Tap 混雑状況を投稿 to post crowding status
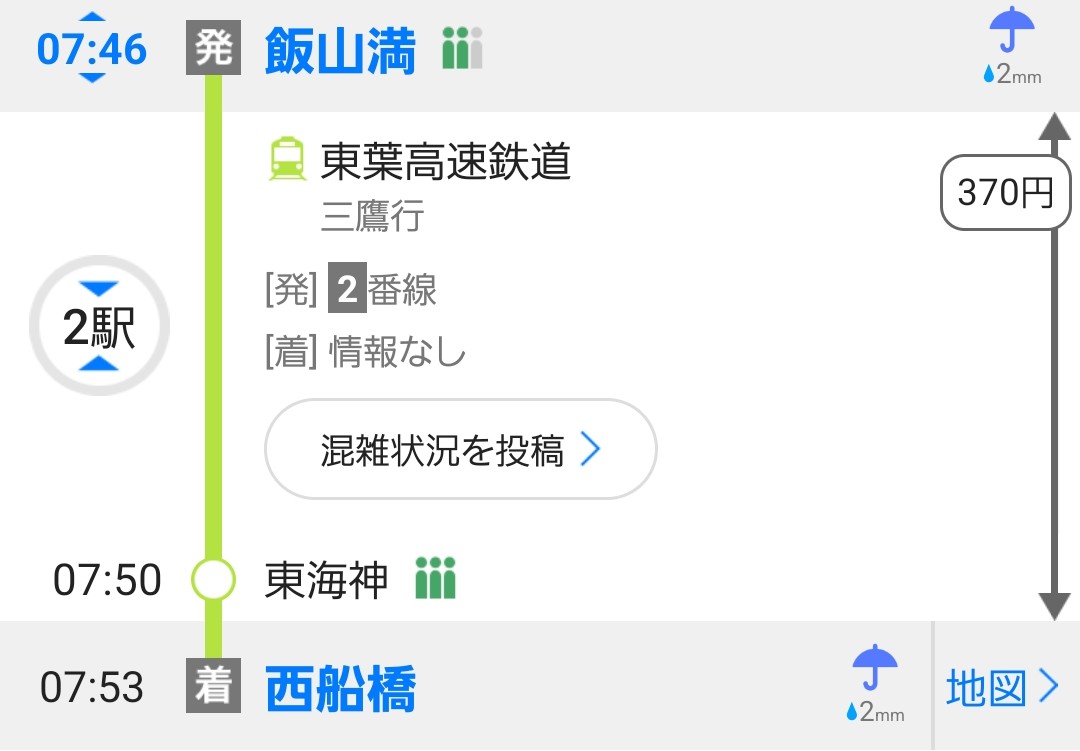1080x751 pixels. tap(460, 450)
